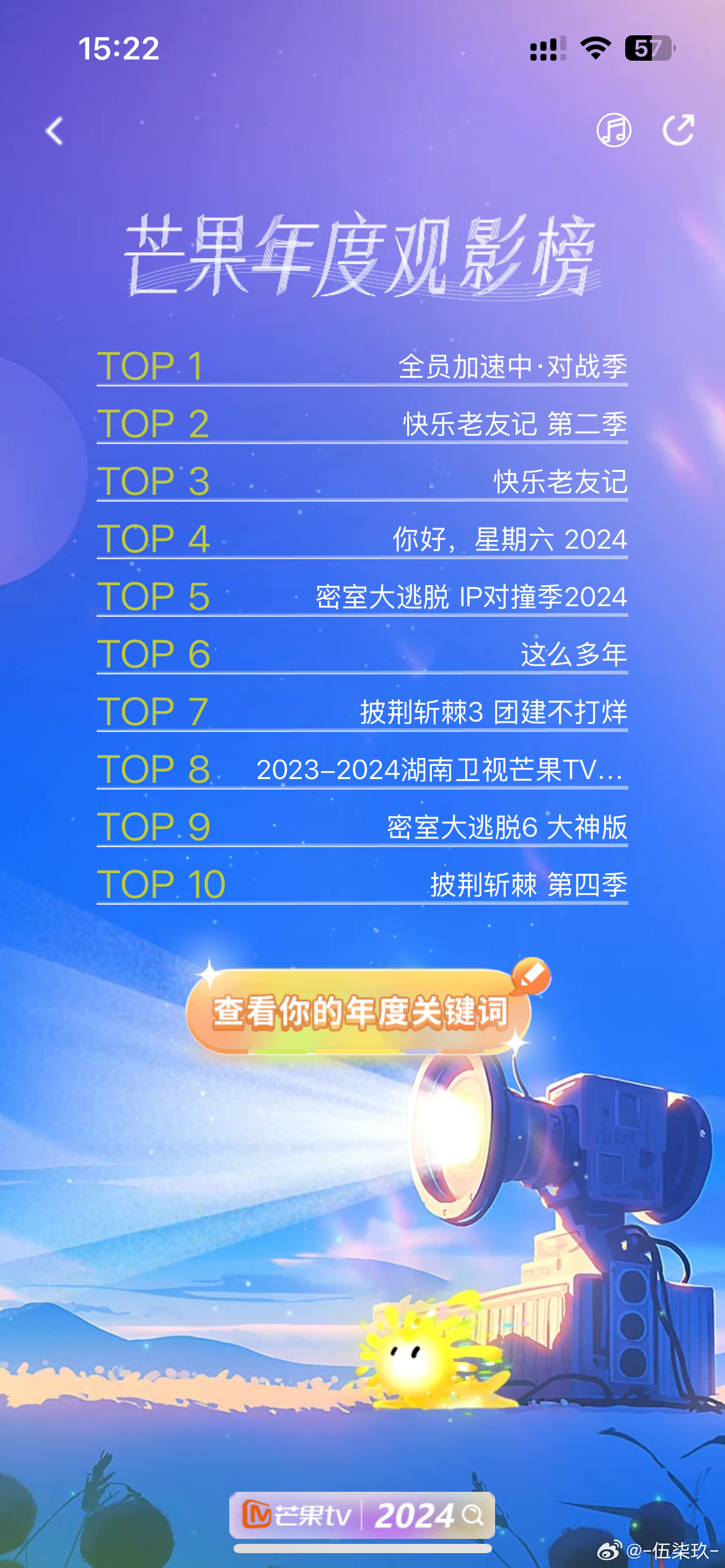View TOP 7 披荆斩棘3 团建不打烊
The width and height of the screenshot is (725, 1568).
pyautogui.click(x=362, y=712)
